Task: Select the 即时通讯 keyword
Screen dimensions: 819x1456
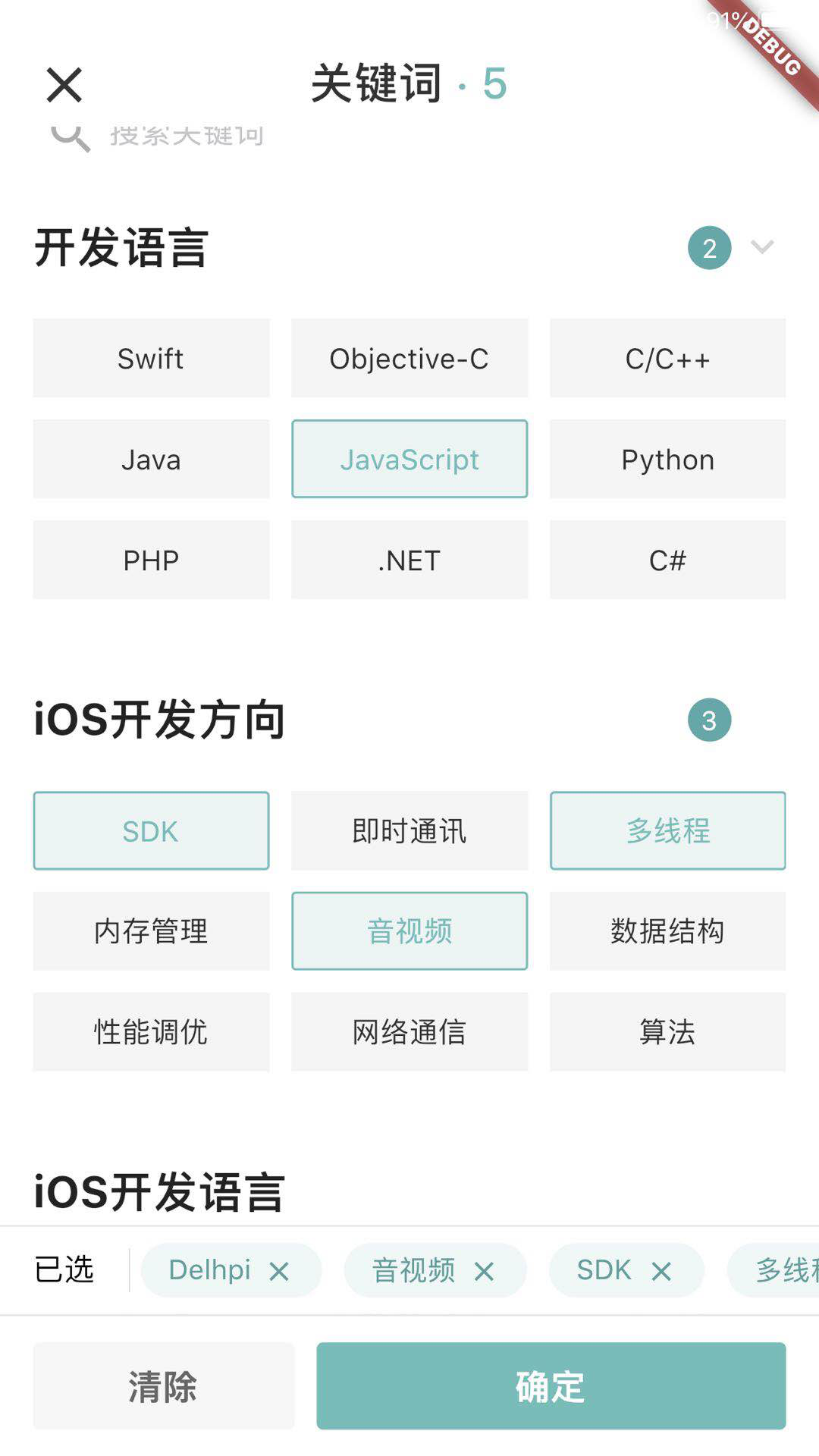Action: [409, 831]
